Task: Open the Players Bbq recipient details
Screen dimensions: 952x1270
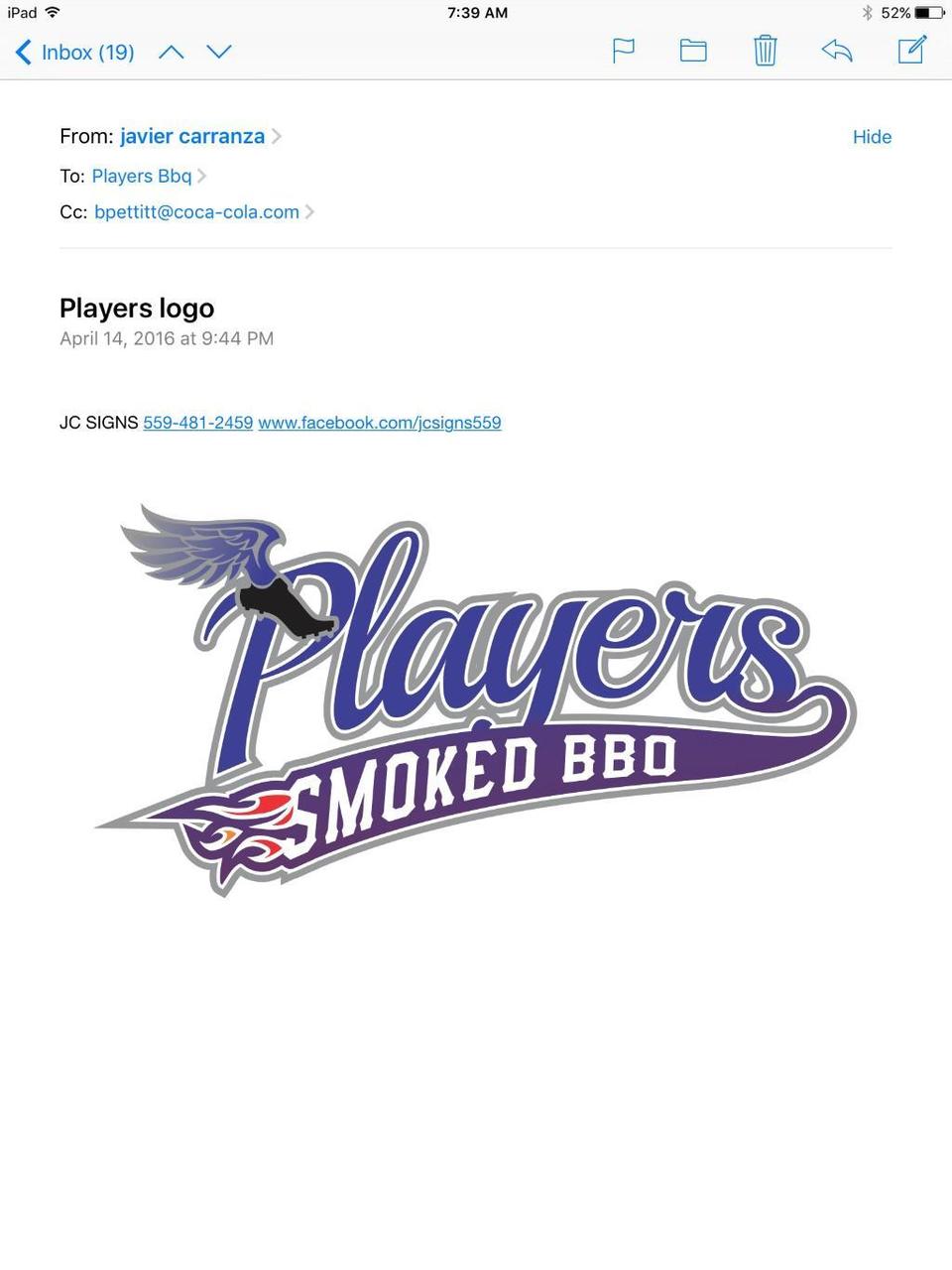Action: (x=142, y=176)
